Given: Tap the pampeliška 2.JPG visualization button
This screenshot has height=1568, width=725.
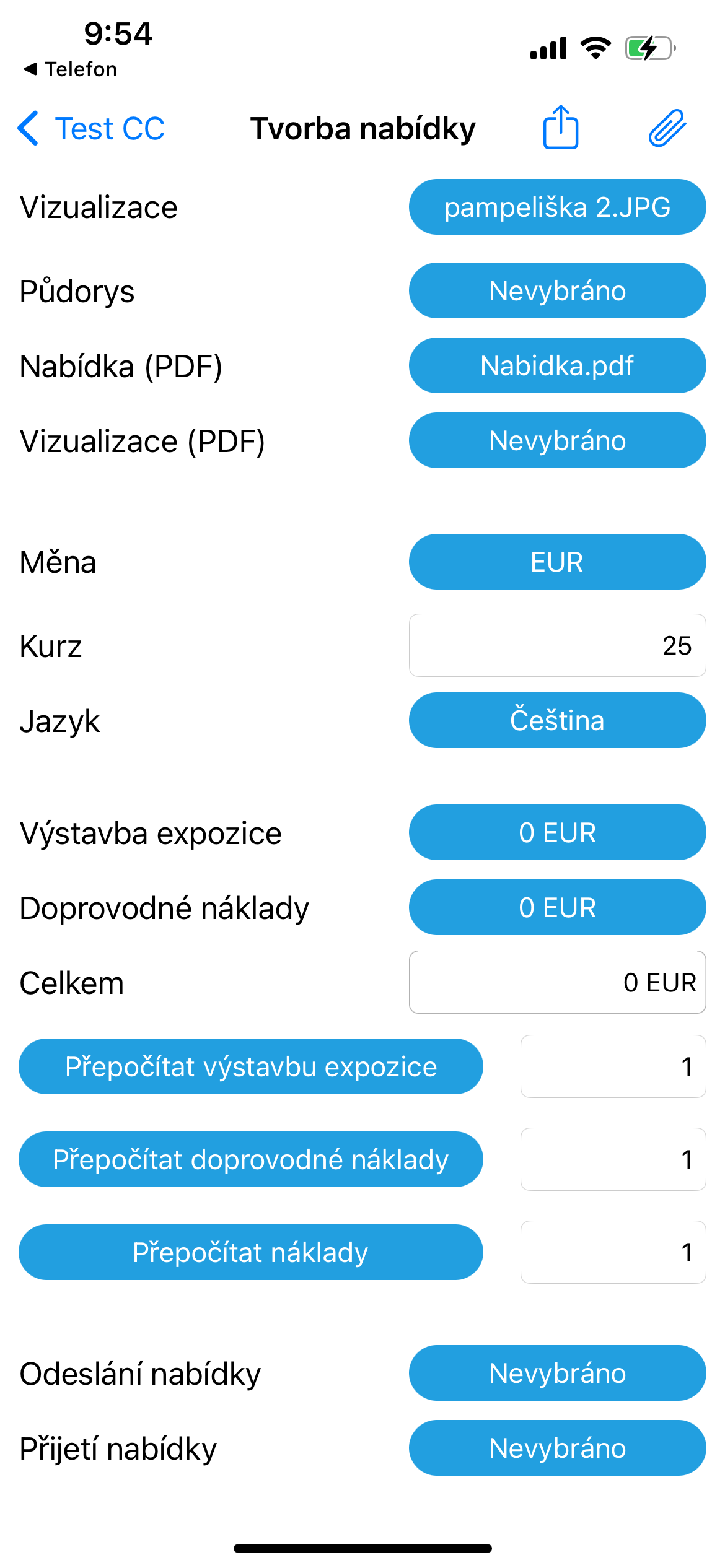Looking at the screenshot, I should [x=557, y=207].
